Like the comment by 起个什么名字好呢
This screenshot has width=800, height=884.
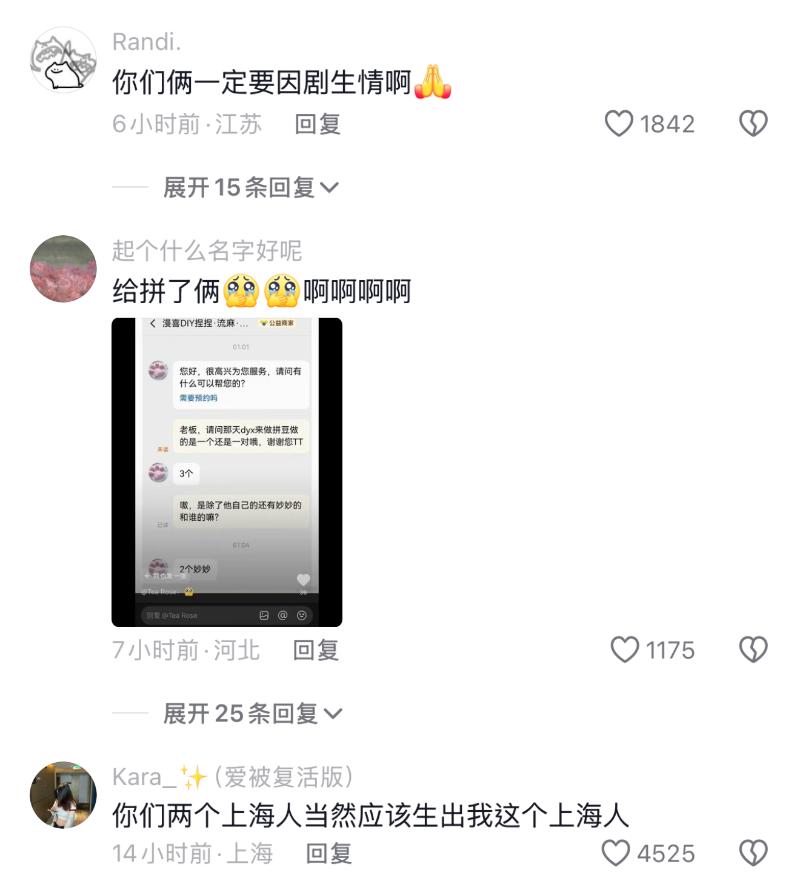coord(625,650)
